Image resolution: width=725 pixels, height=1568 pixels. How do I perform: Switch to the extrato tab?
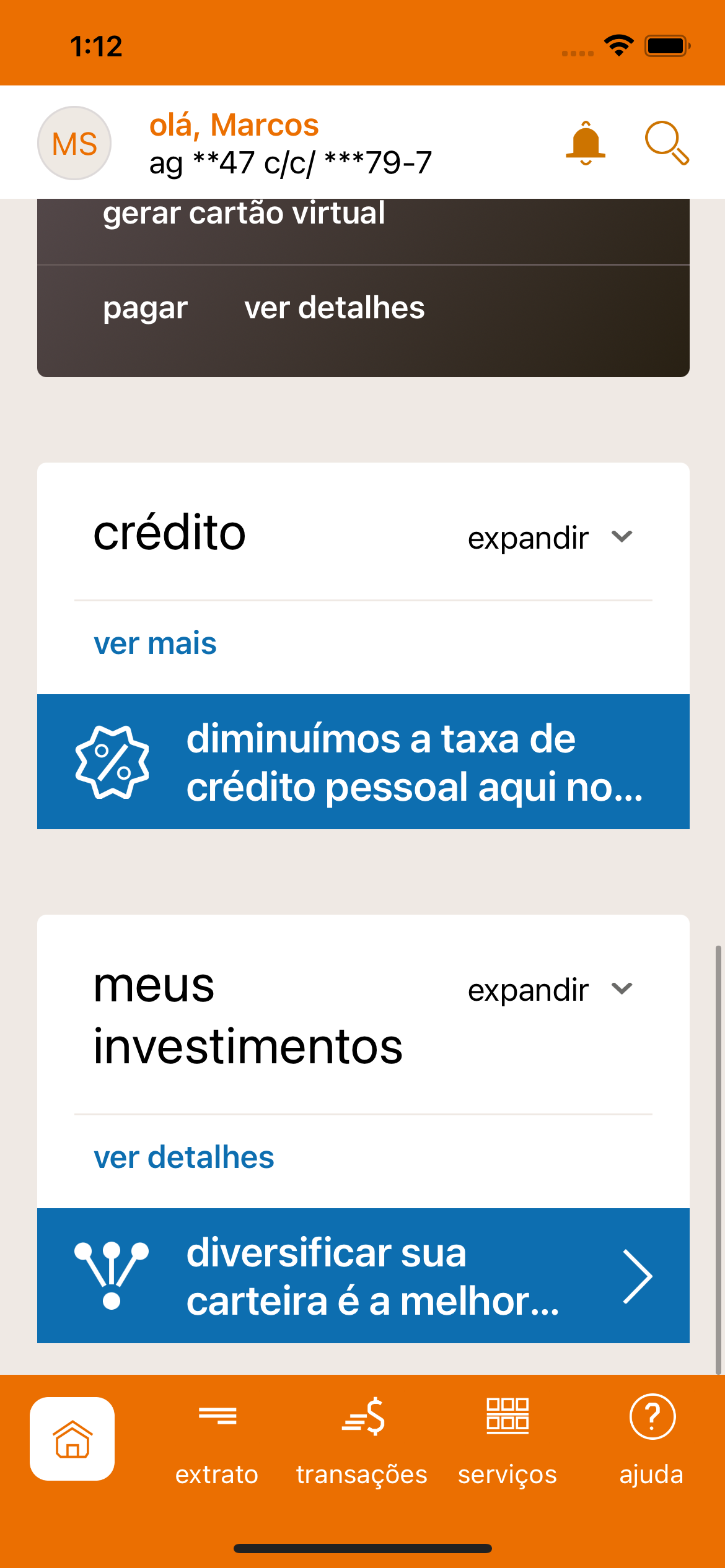point(217,1440)
